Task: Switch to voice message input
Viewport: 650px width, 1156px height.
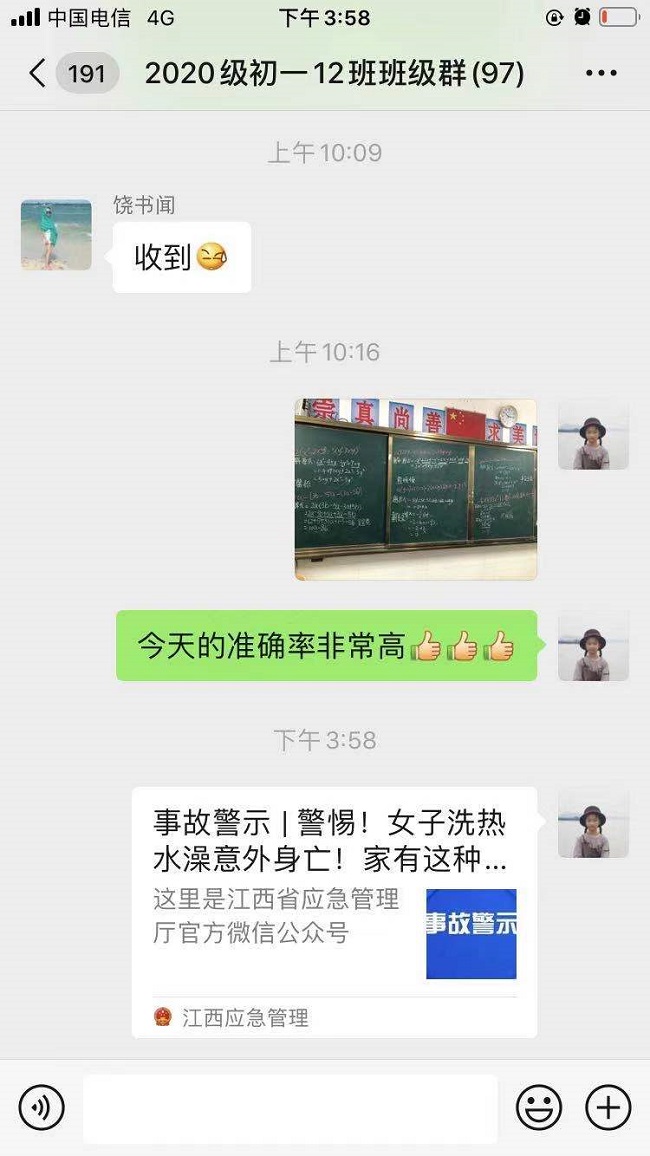Action: [41, 1108]
